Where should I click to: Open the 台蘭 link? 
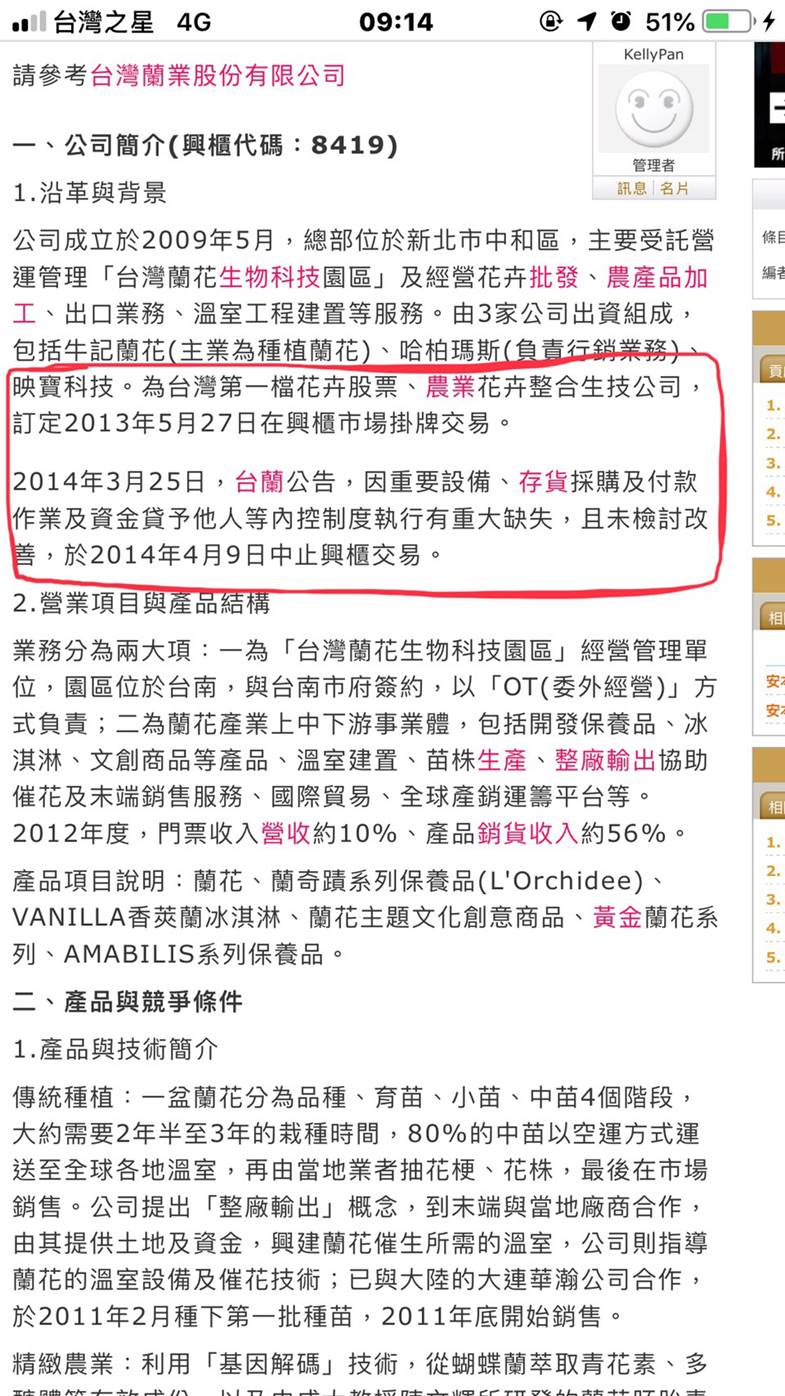(259, 483)
